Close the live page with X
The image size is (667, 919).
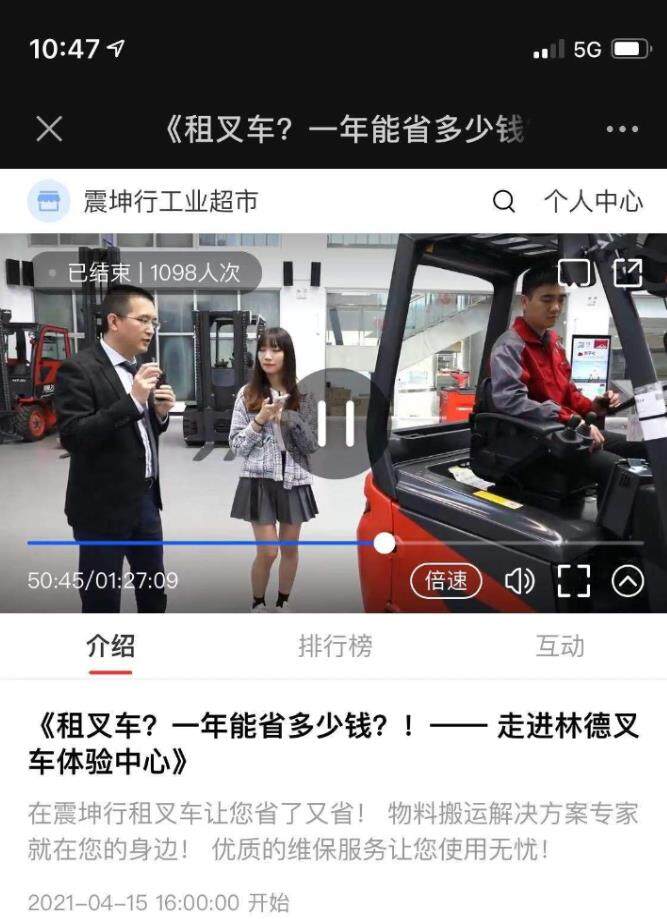tap(49, 129)
